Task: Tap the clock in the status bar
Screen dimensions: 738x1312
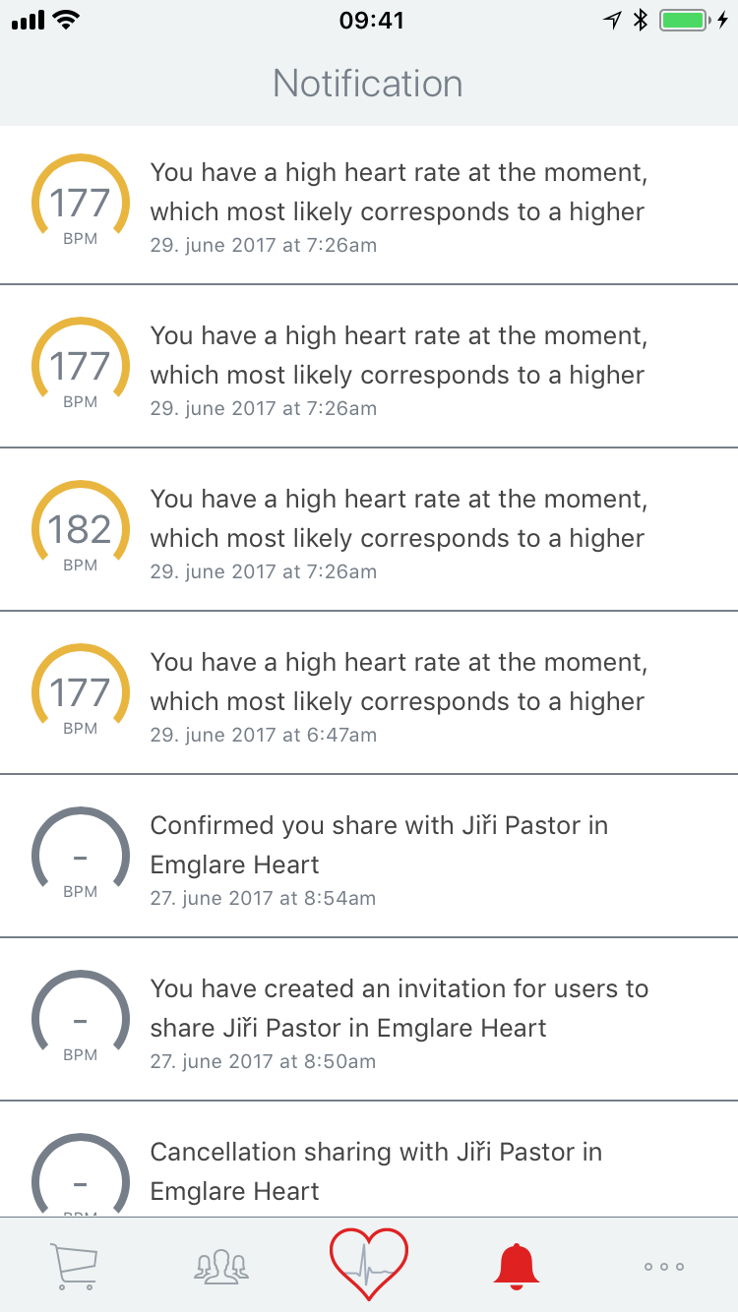Action: pyautogui.click(x=369, y=19)
